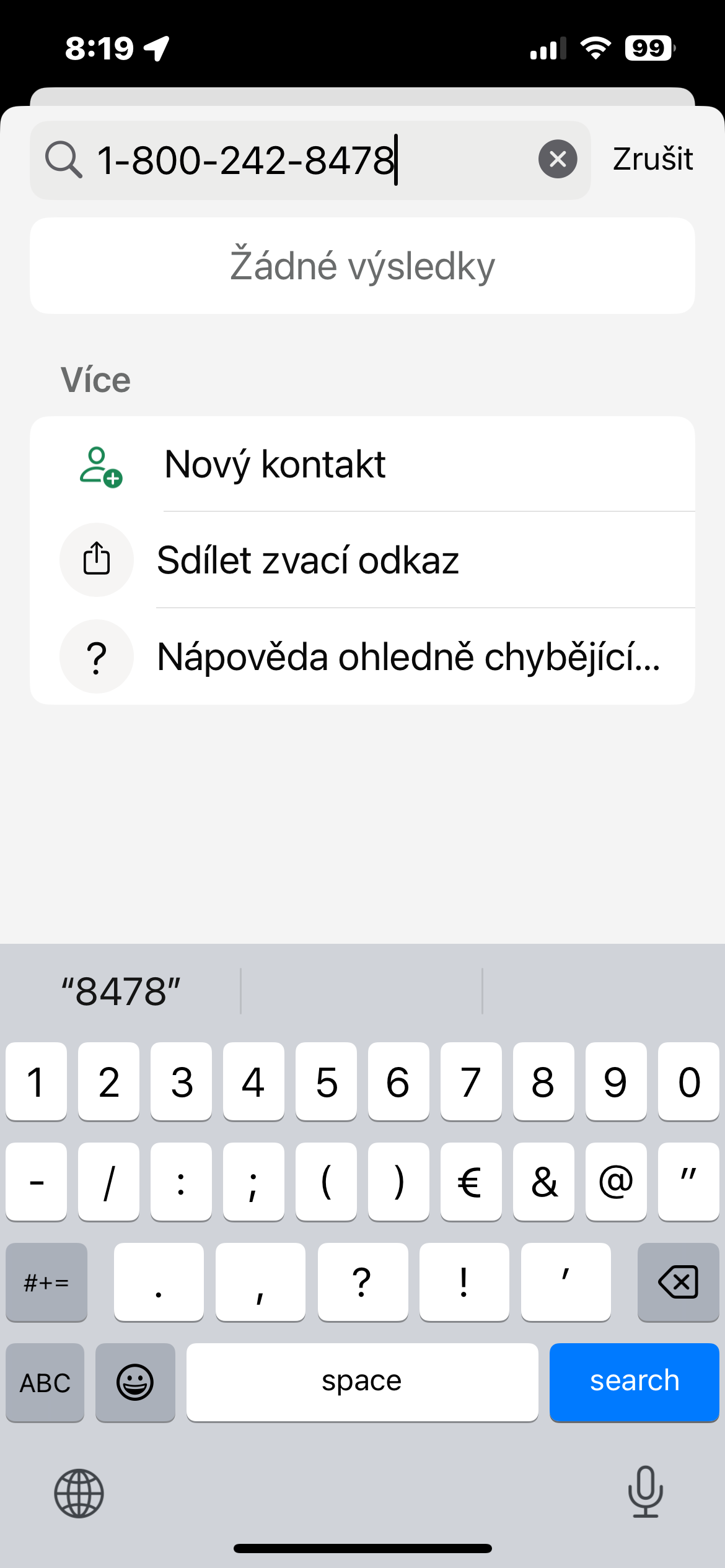Viewport: 725px width, 1568px height.
Task: Clear the search text field
Action: click(x=558, y=159)
